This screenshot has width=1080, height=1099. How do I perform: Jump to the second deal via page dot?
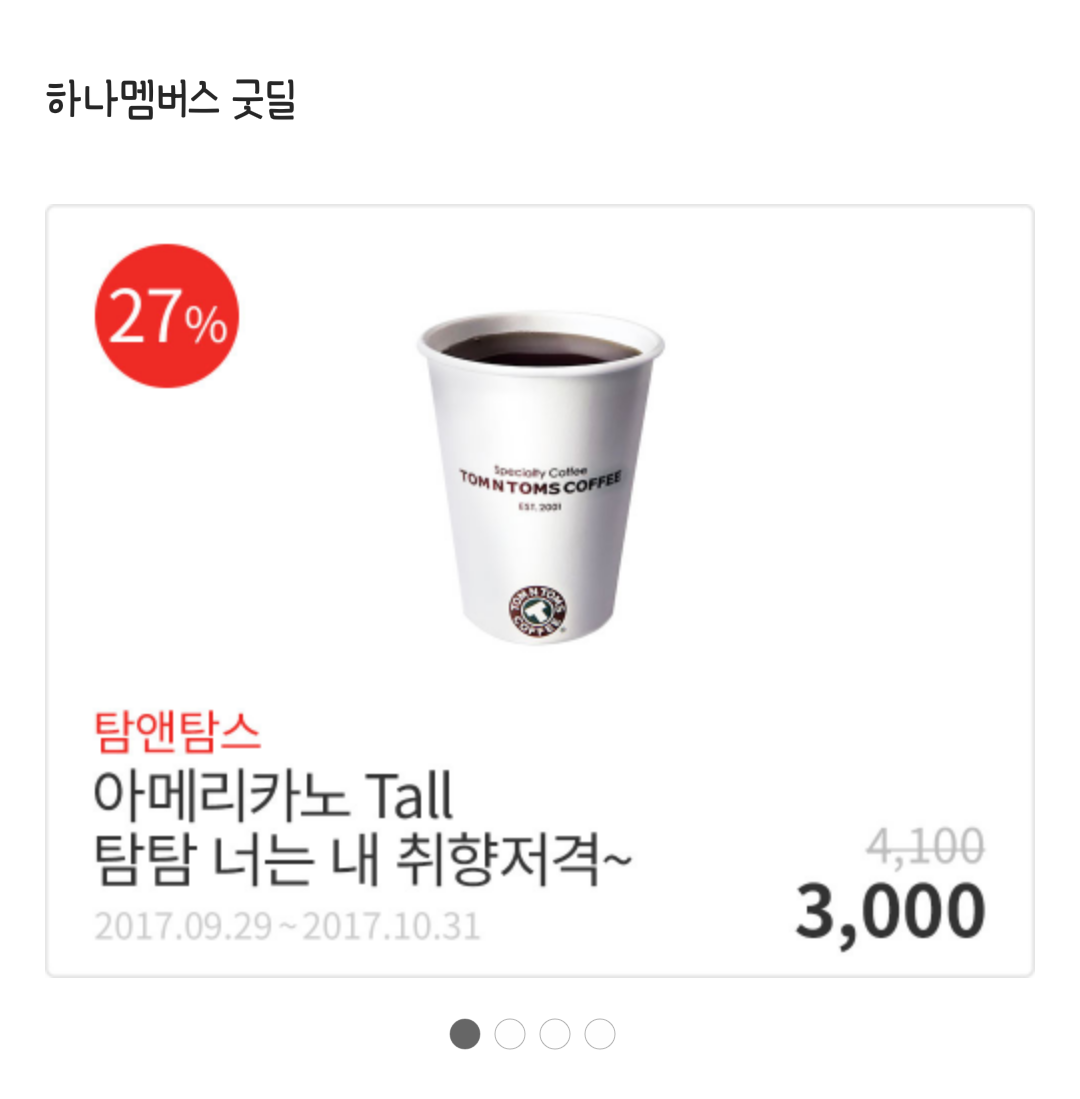click(x=510, y=1034)
